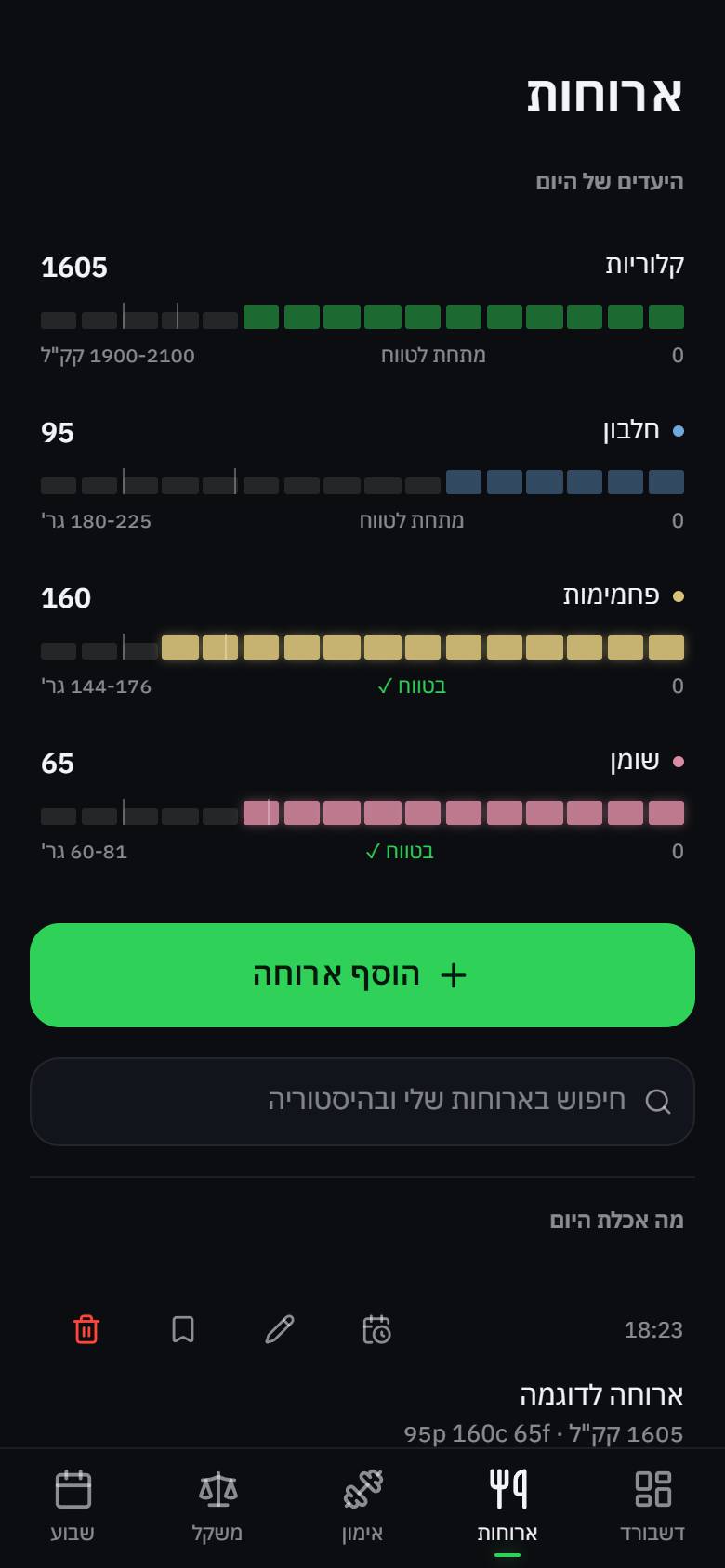Open the משקל tab
Viewport: 725px width, 1568px height.
217,1507
